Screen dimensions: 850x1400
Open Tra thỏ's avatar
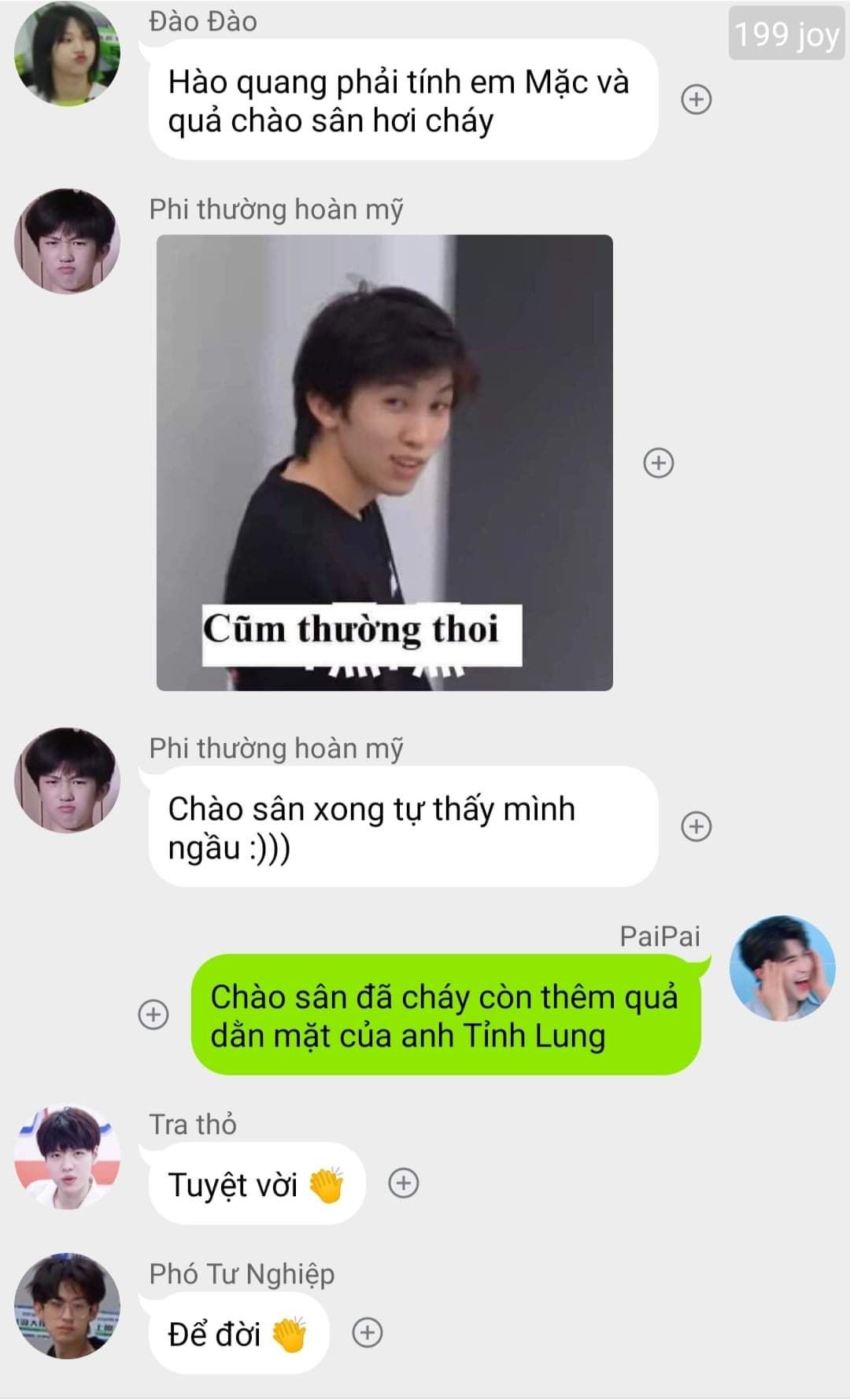point(68,1157)
